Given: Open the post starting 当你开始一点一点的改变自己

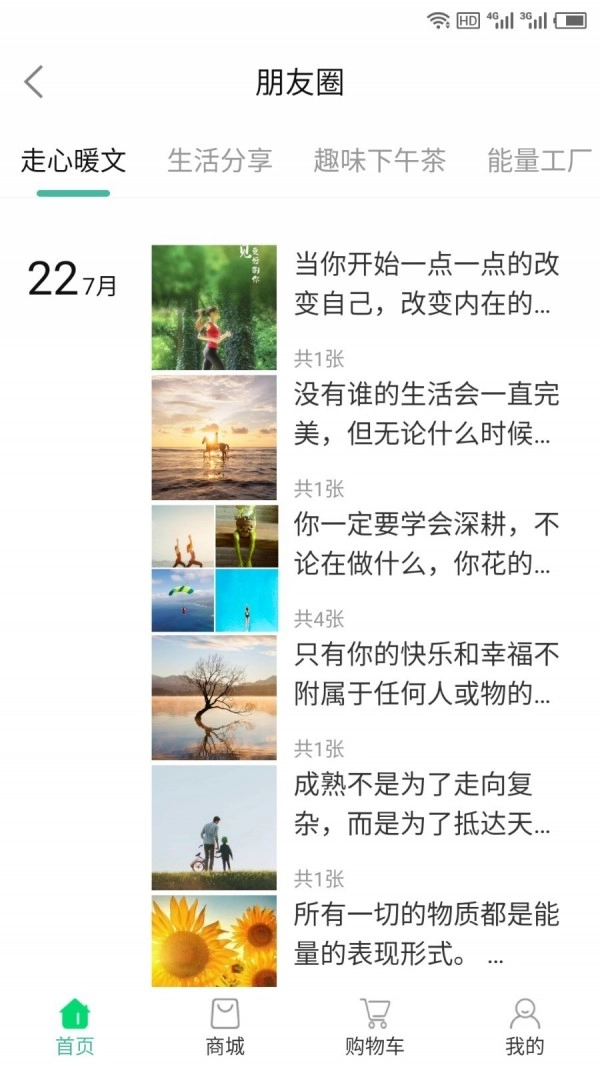Looking at the screenshot, I should 425,284.
